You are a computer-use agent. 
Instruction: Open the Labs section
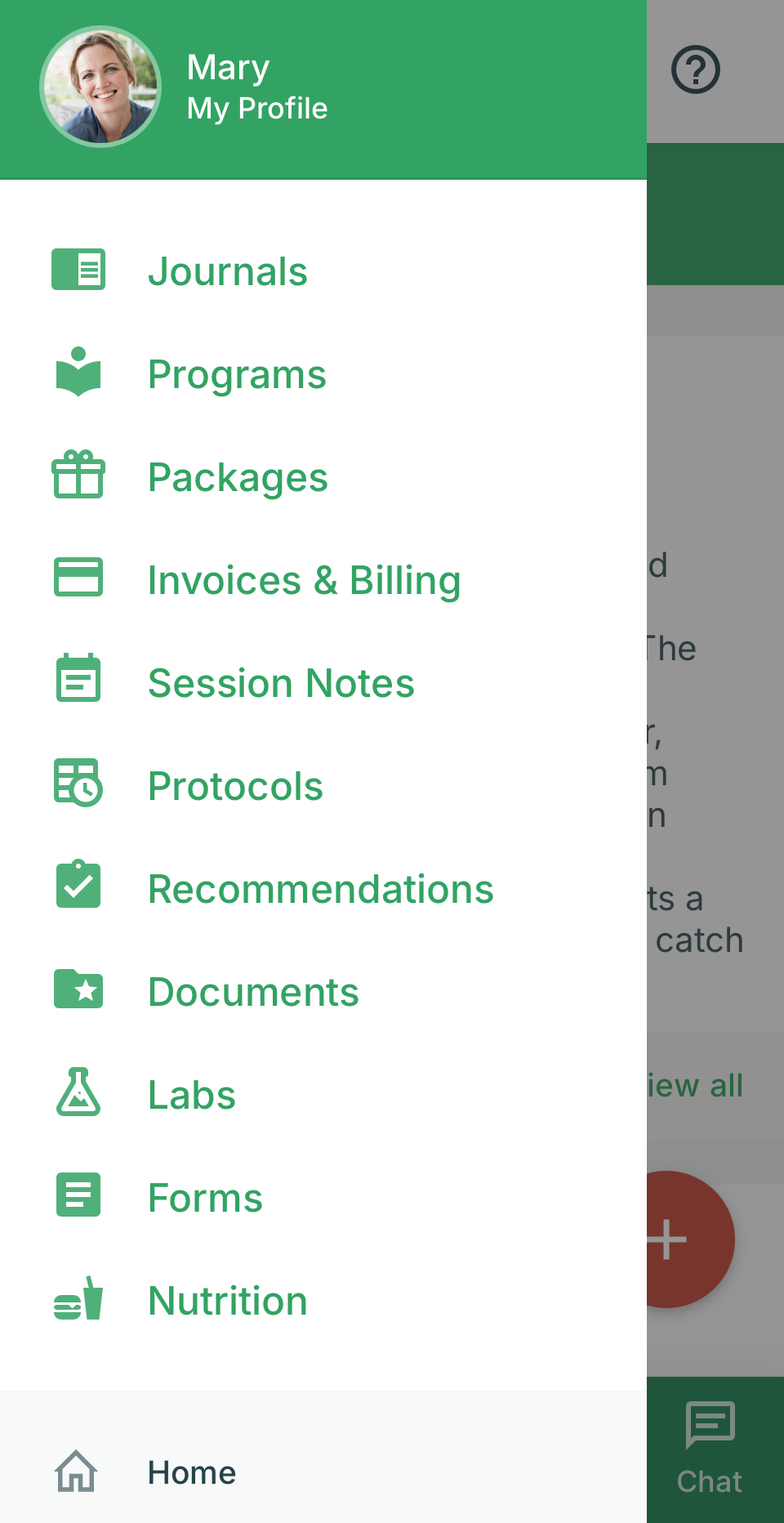(192, 1095)
